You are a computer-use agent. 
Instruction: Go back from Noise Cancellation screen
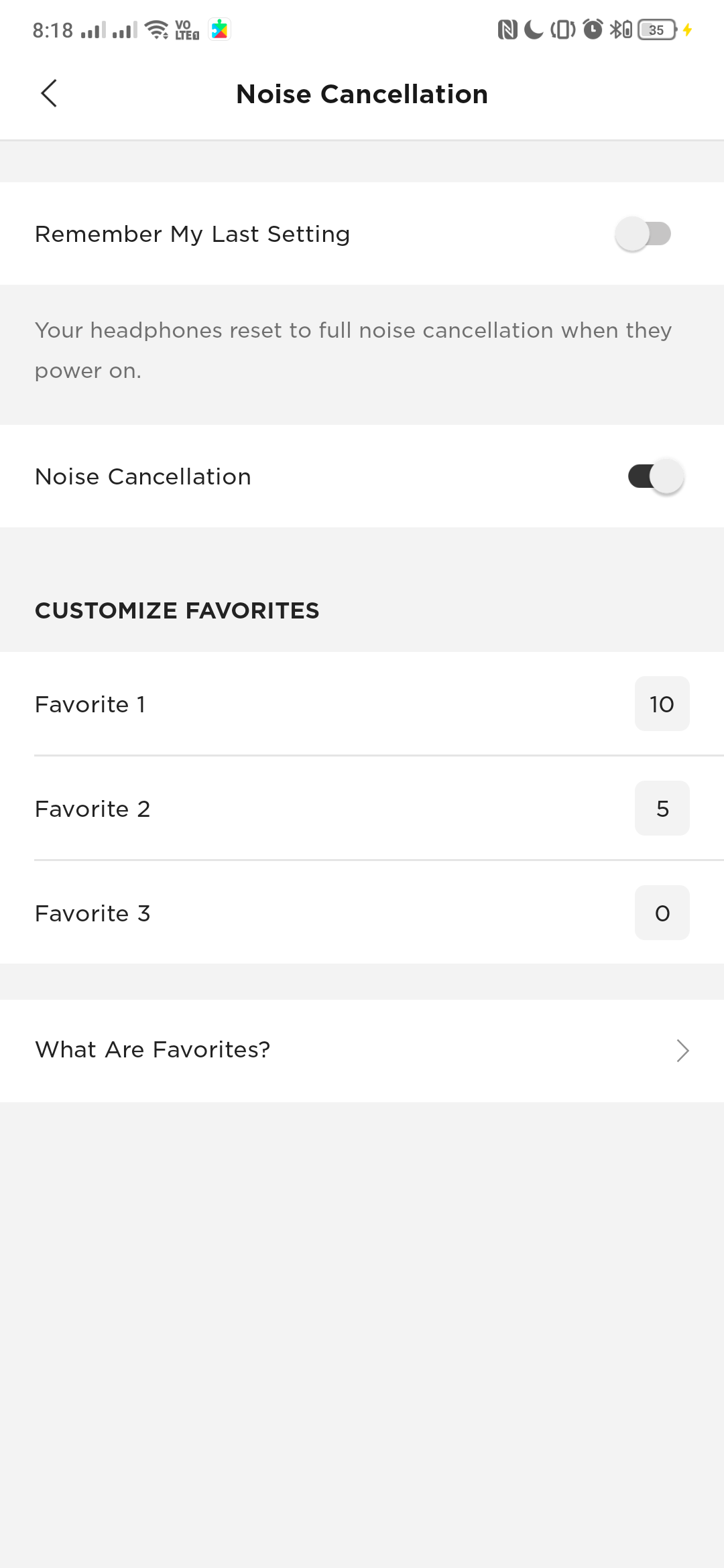(49, 94)
